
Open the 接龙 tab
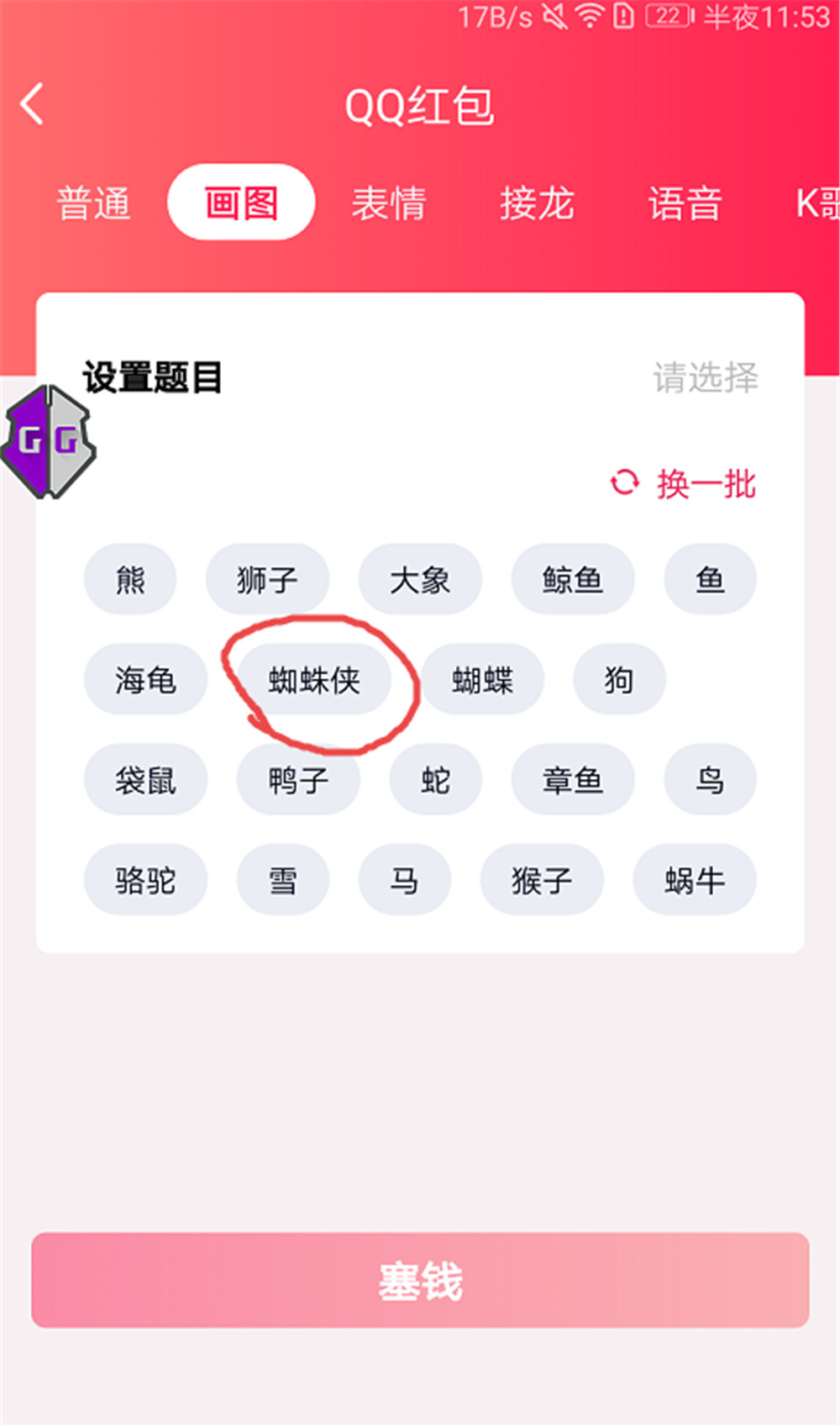pyautogui.click(x=537, y=203)
